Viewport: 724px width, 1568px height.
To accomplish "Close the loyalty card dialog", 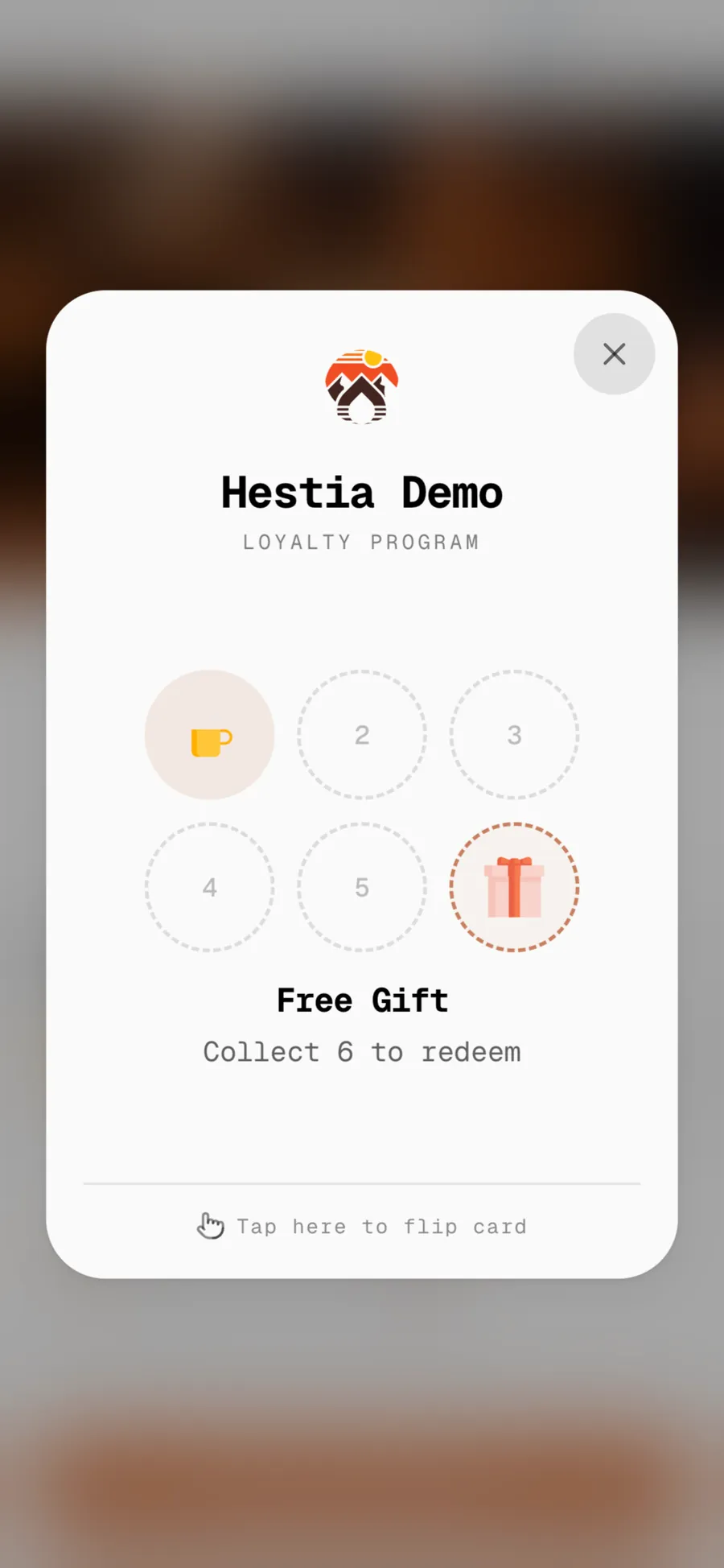I will (614, 354).
